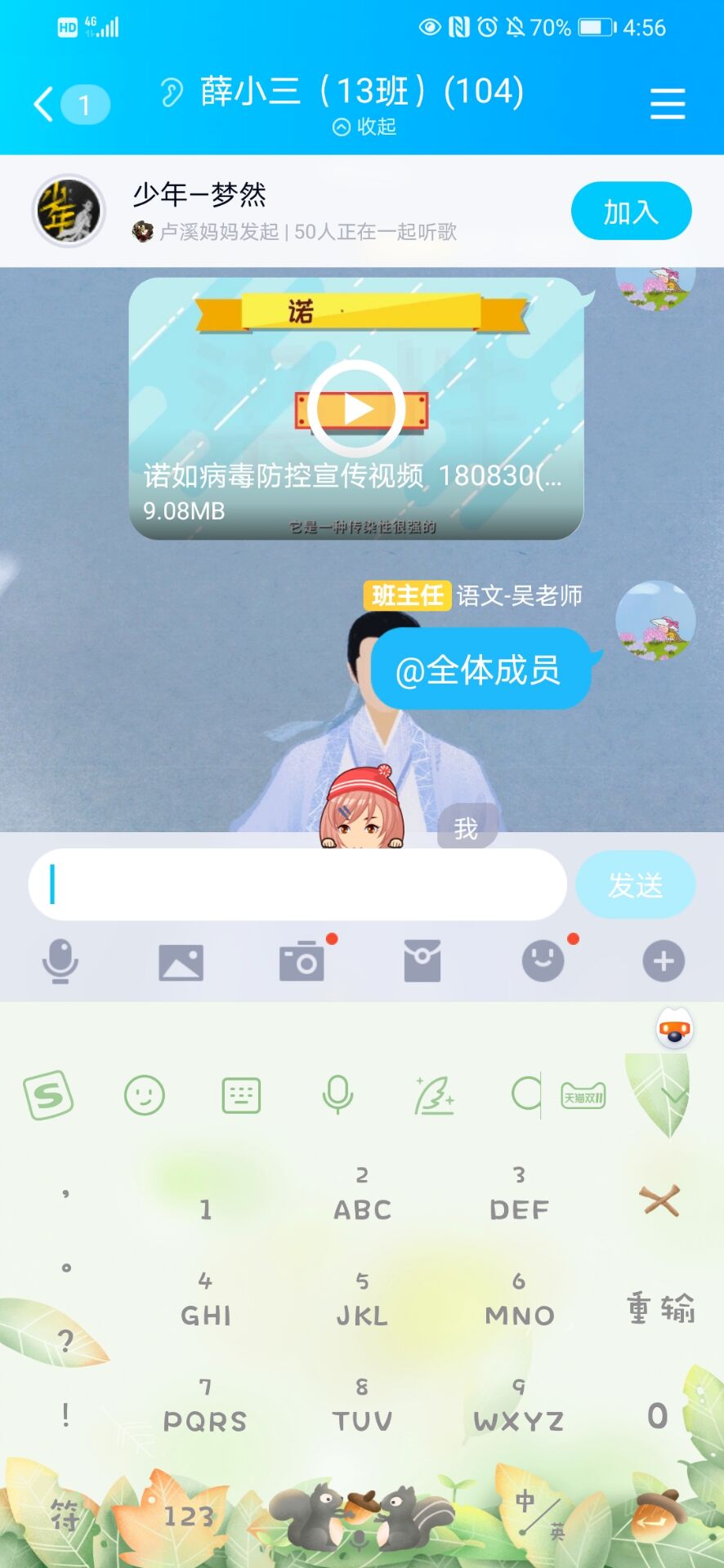Tap the message input field

[297, 884]
